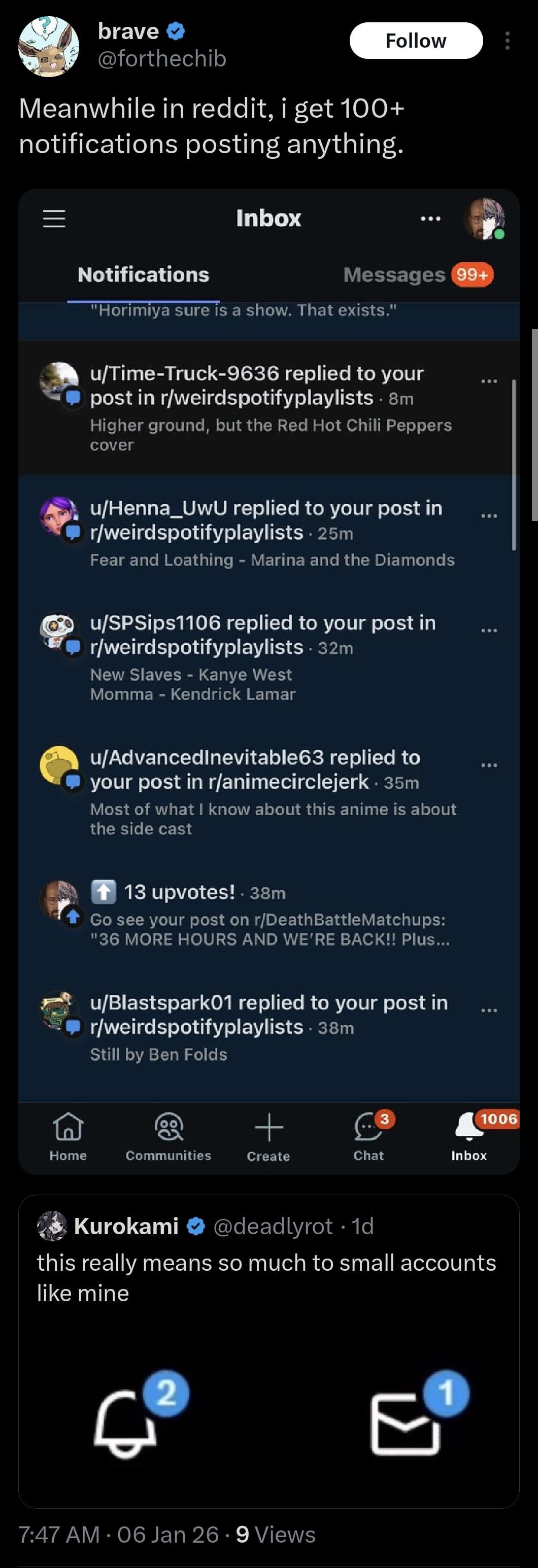
Task: Follow the brave account
Action: (416, 41)
